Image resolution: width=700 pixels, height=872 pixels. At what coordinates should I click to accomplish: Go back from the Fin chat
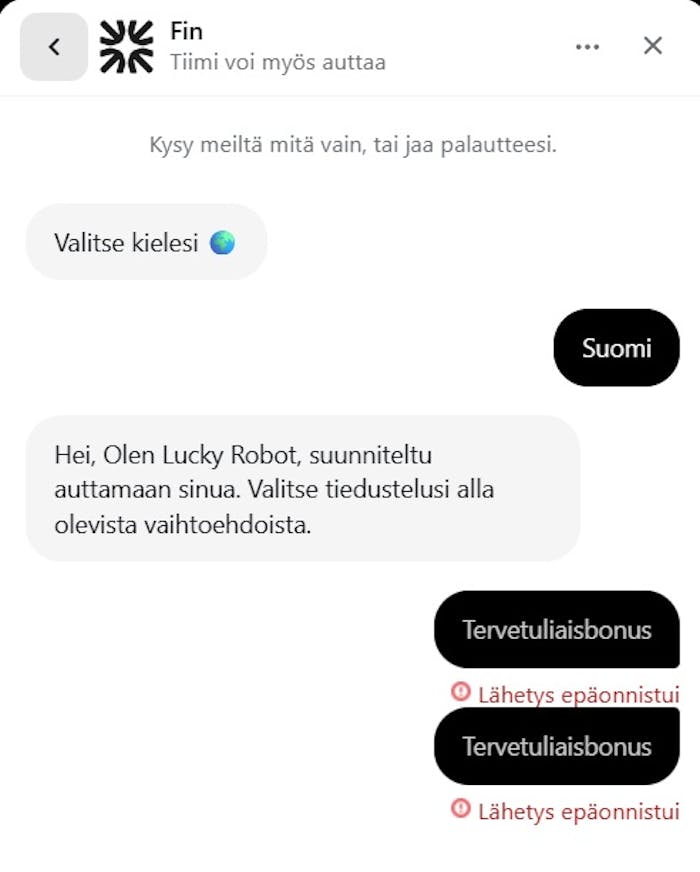tap(54, 46)
